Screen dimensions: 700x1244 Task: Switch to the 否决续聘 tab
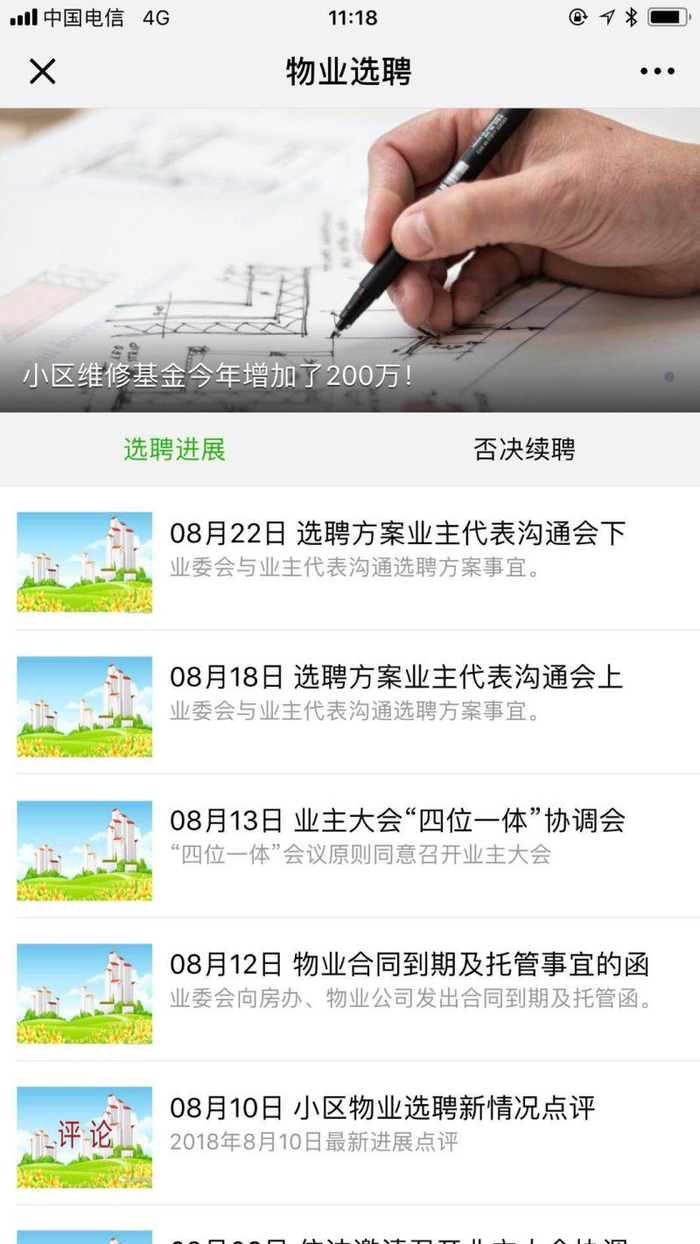pyautogui.click(x=524, y=449)
